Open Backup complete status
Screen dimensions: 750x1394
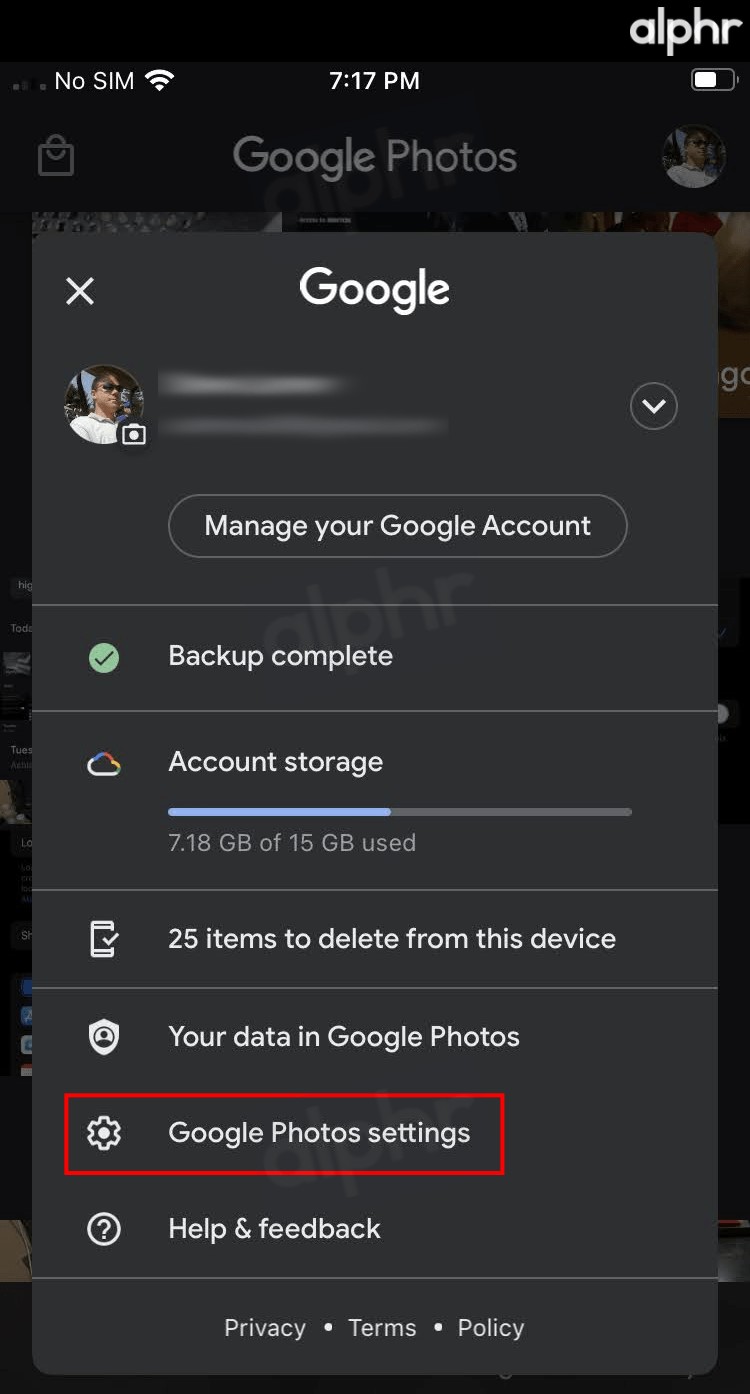(375, 657)
